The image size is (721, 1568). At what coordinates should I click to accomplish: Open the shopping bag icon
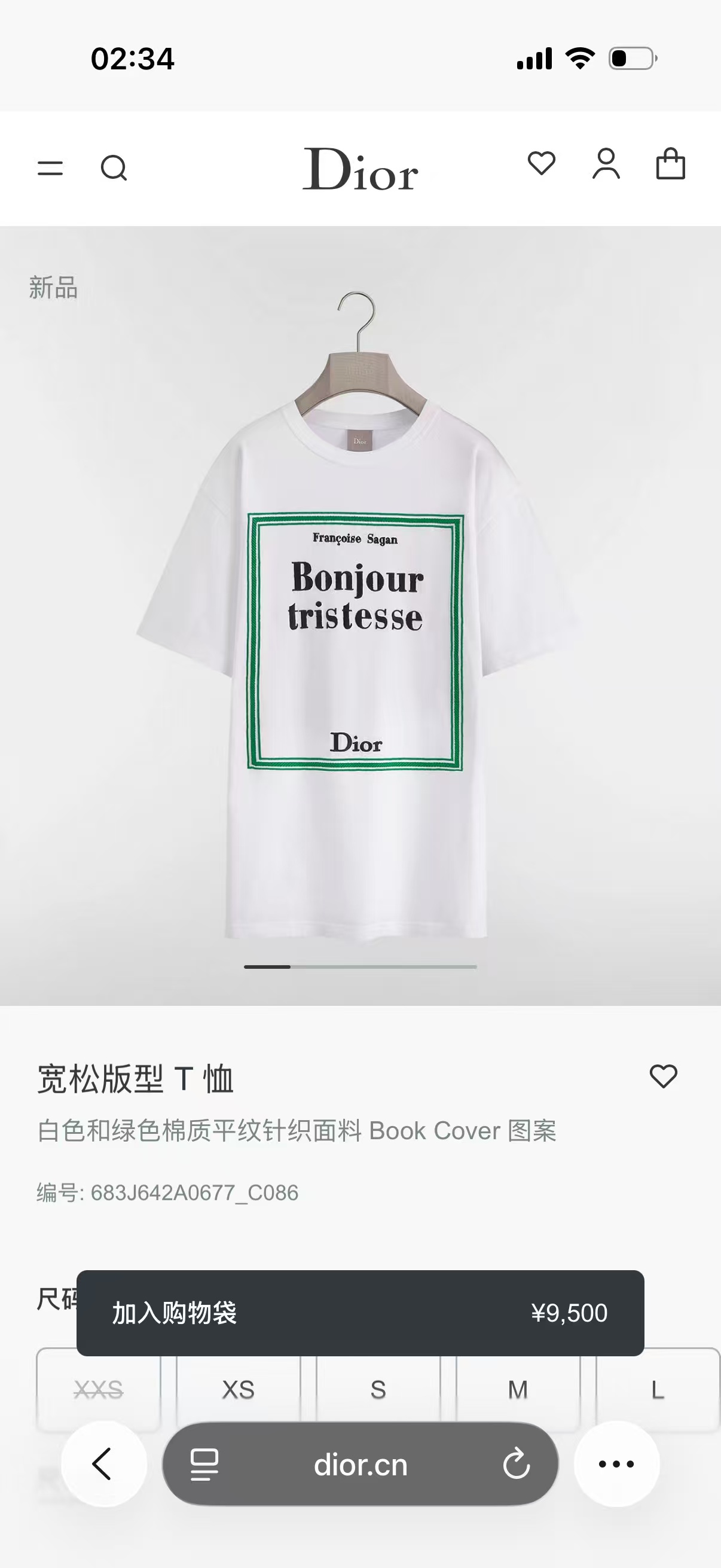(x=671, y=164)
